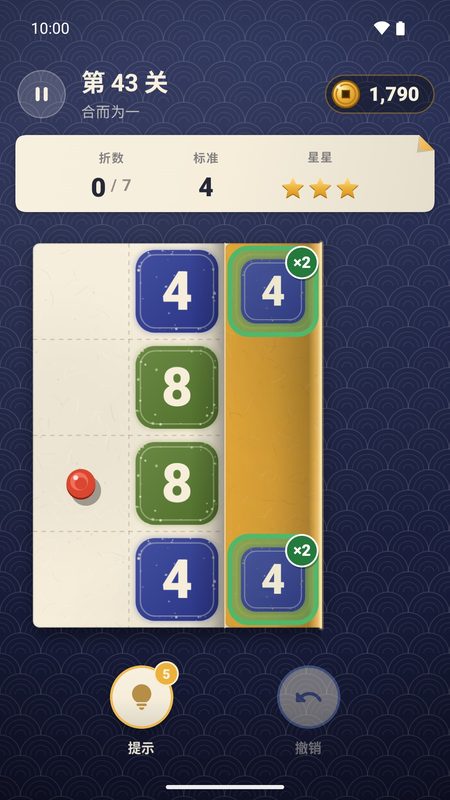Tap the red pin on the paper

[x=82, y=485]
